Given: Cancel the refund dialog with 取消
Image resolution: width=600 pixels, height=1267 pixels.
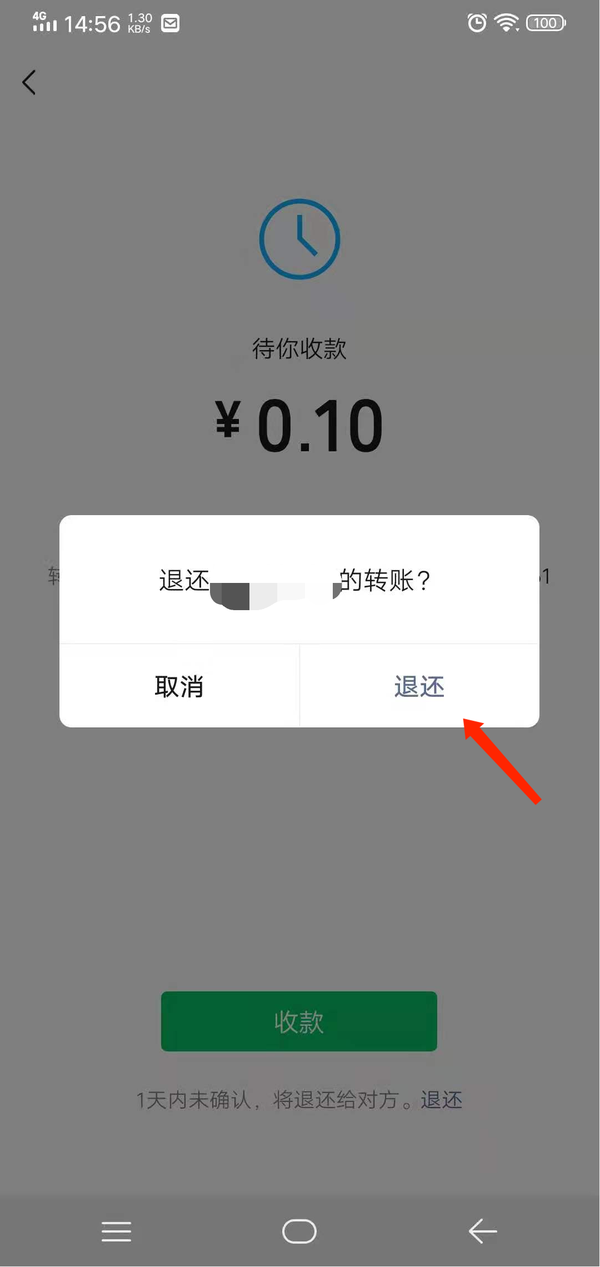Looking at the screenshot, I should coord(179,686).
